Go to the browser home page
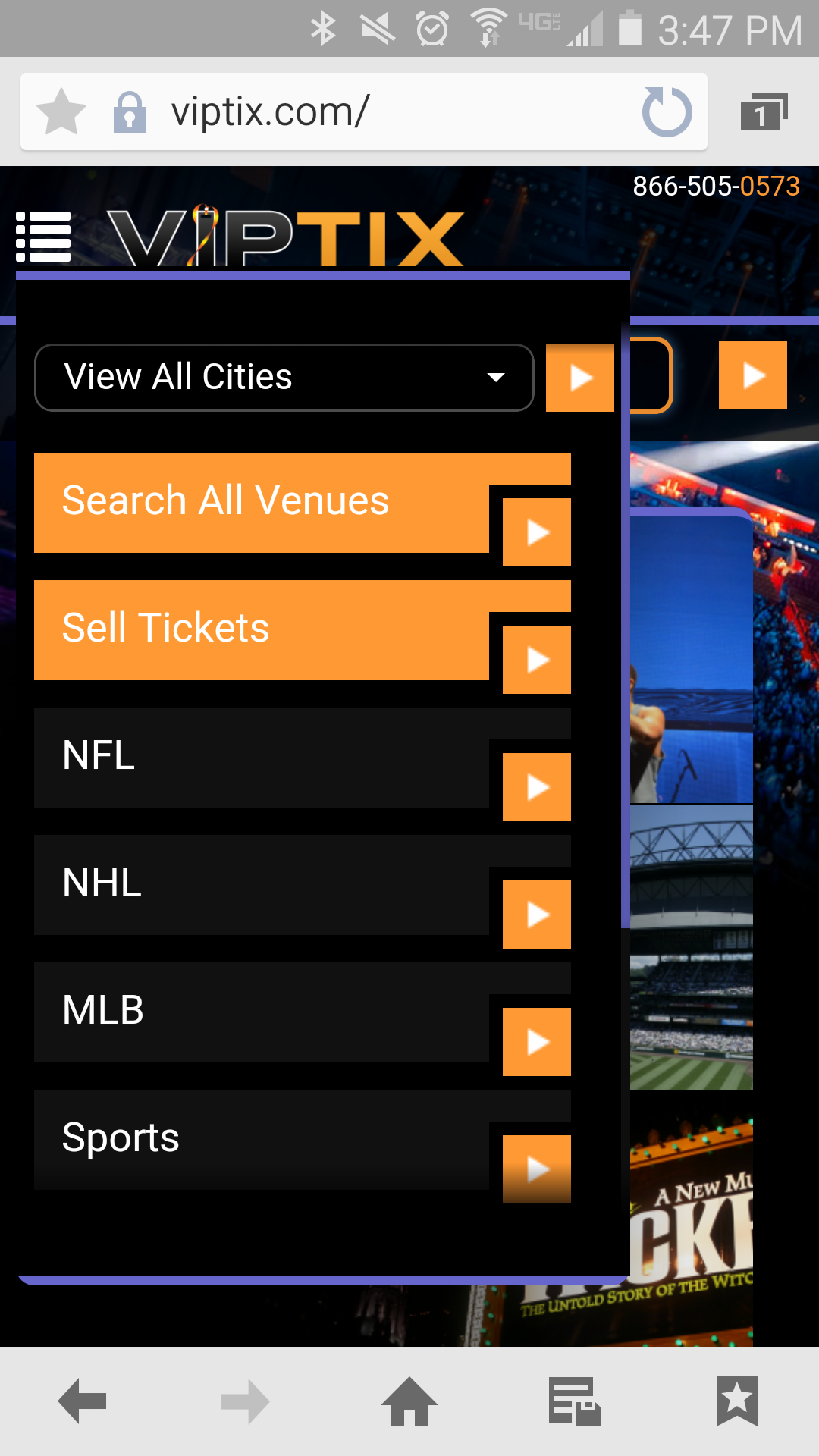The image size is (819, 1456). pyautogui.click(x=409, y=1401)
